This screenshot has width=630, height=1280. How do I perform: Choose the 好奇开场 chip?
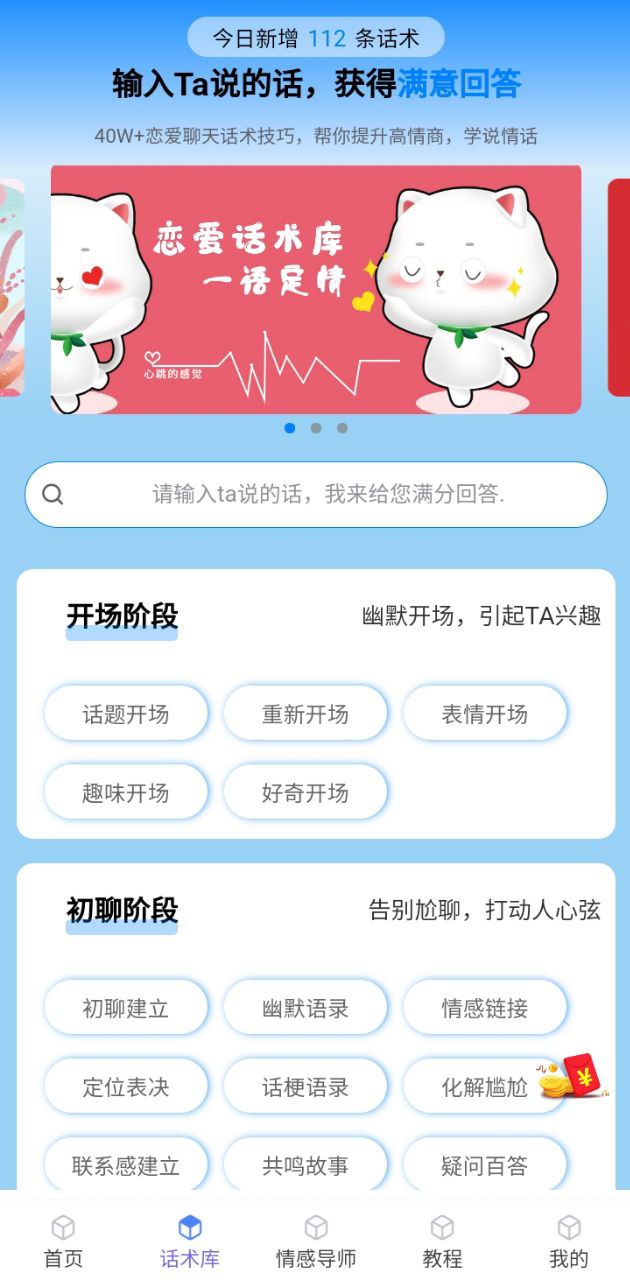click(x=305, y=793)
